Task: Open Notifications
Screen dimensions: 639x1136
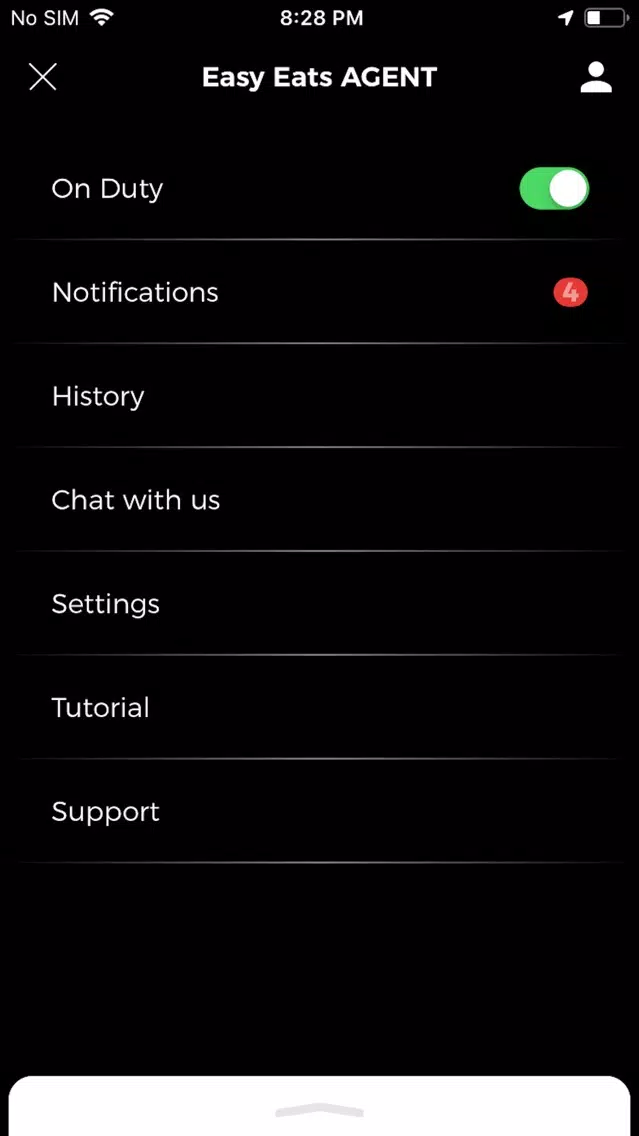Action: tap(319, 292)
